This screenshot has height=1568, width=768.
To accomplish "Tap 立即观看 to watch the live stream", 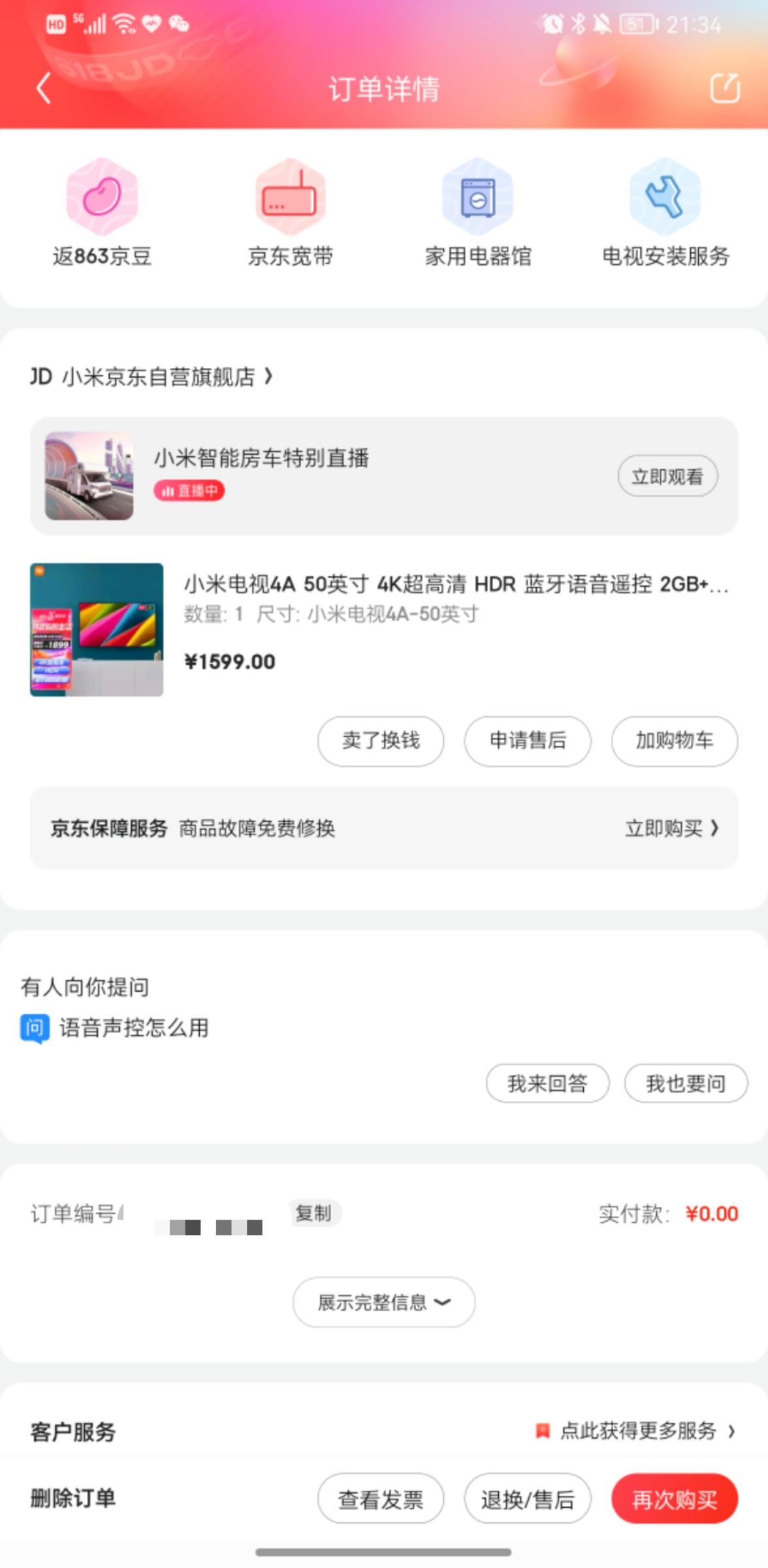I will 667,476.
